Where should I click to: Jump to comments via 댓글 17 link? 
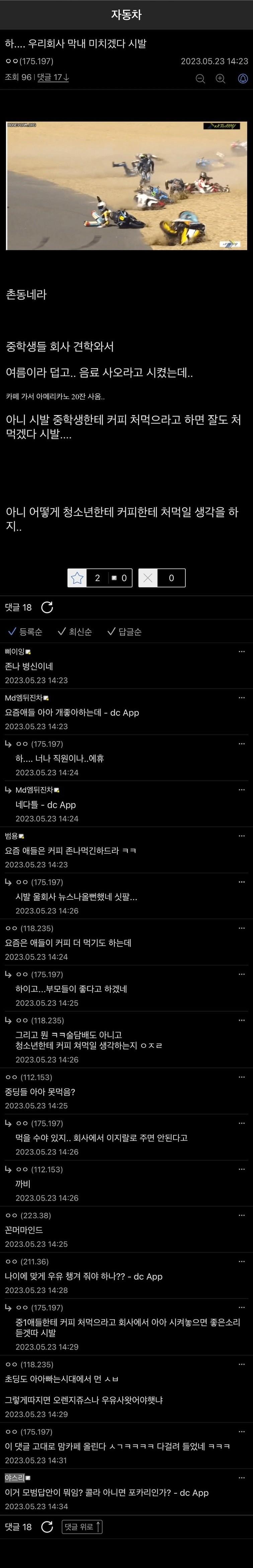[53, 77]
